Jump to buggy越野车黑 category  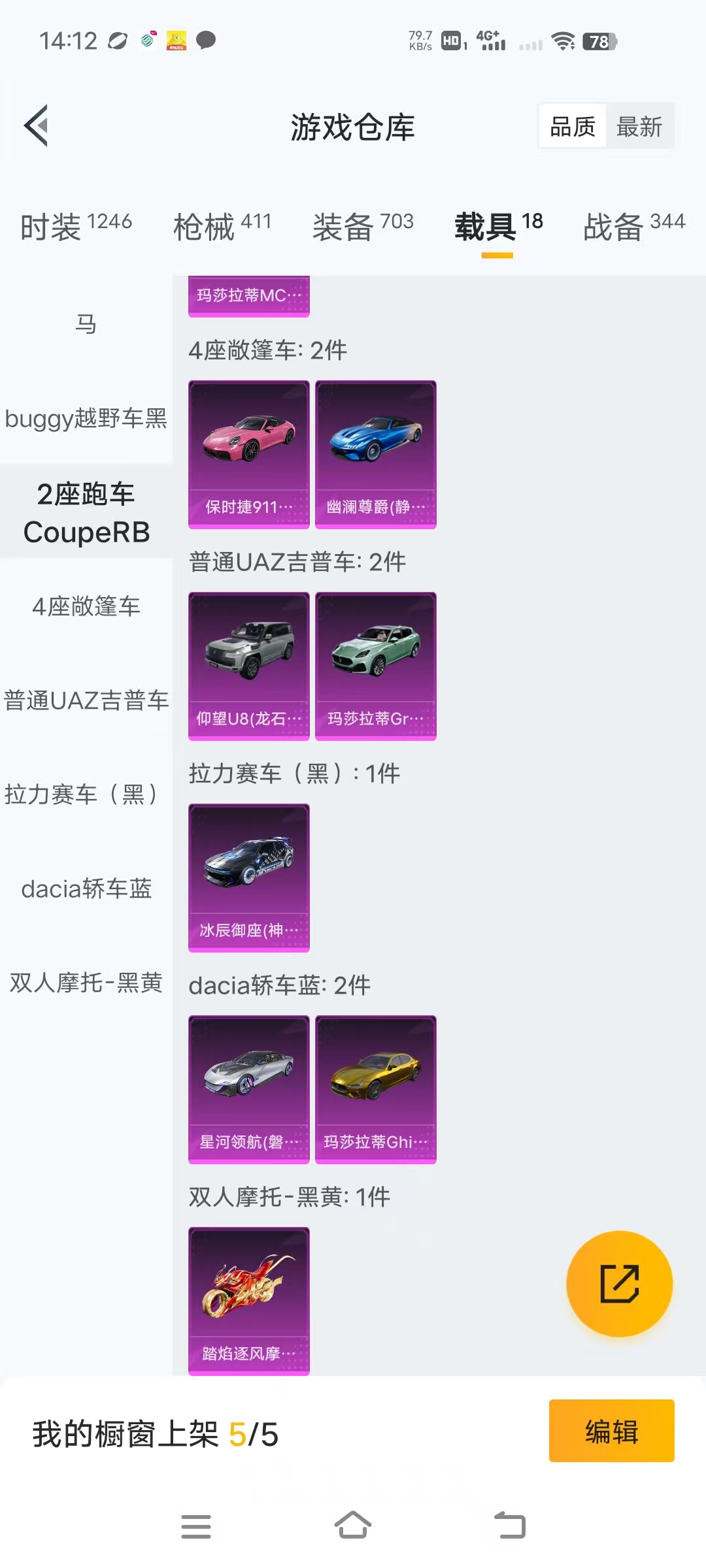pos(86,418)
